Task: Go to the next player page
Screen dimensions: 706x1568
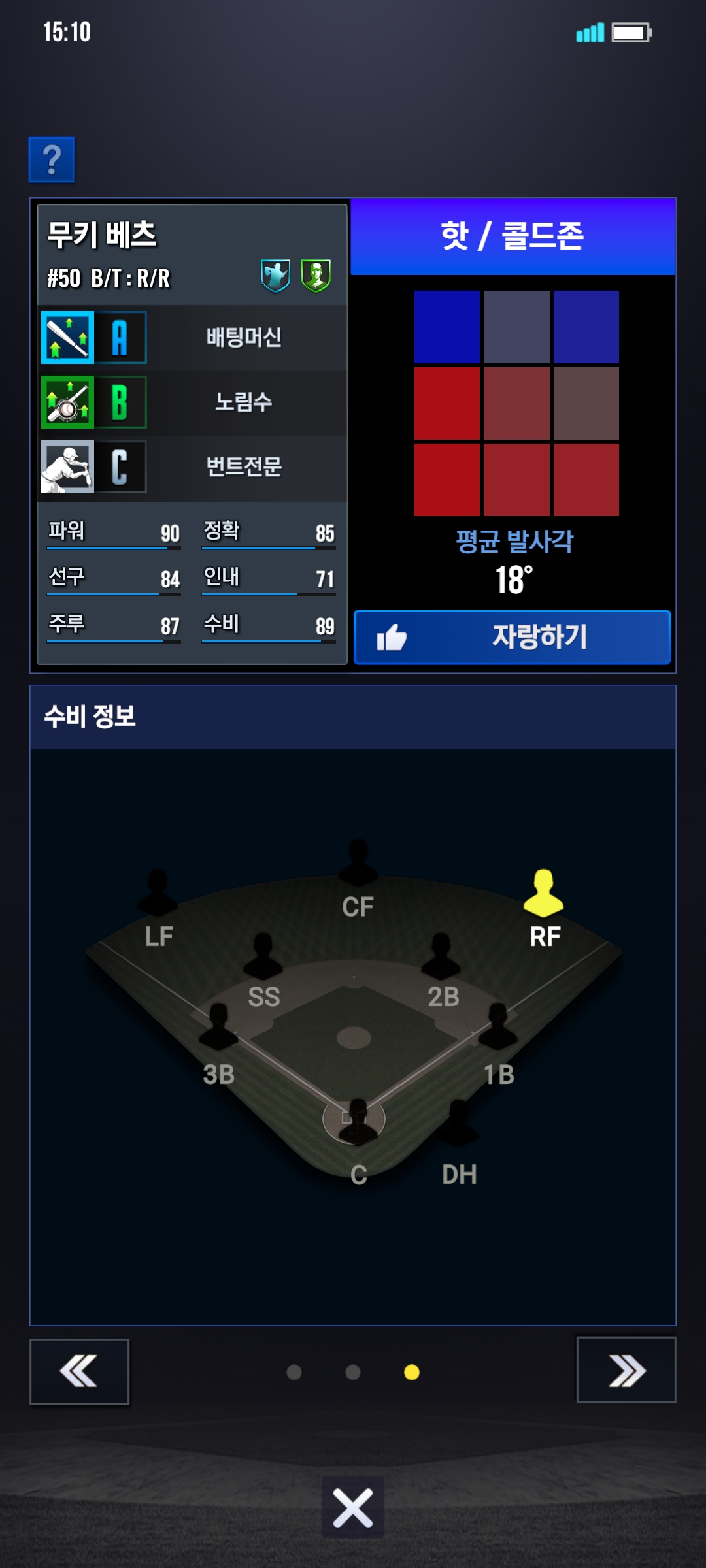Action: click(x=626, y=1370)
